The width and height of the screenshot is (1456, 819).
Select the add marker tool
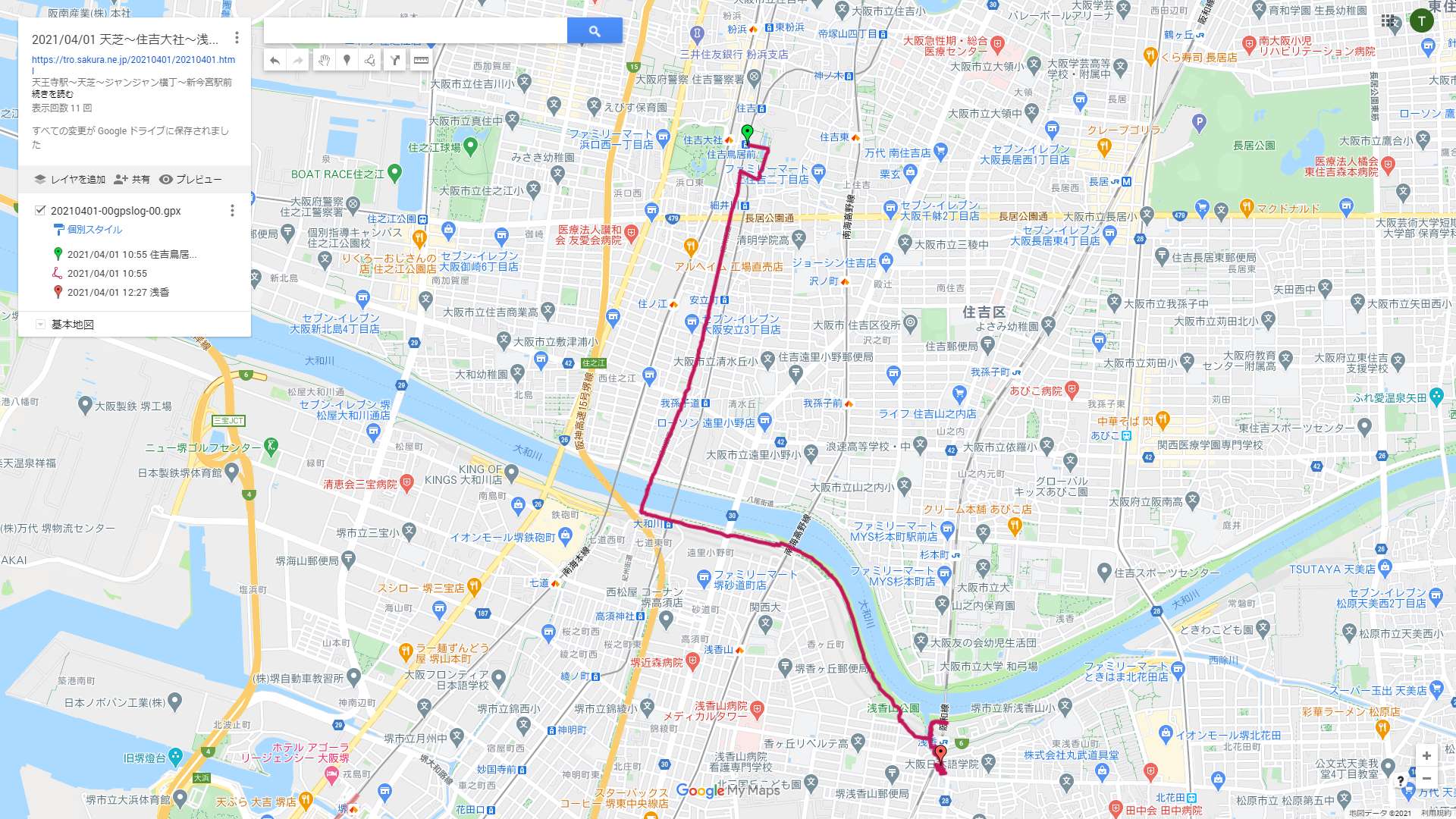pyautogui.click(x=347, y=61)
